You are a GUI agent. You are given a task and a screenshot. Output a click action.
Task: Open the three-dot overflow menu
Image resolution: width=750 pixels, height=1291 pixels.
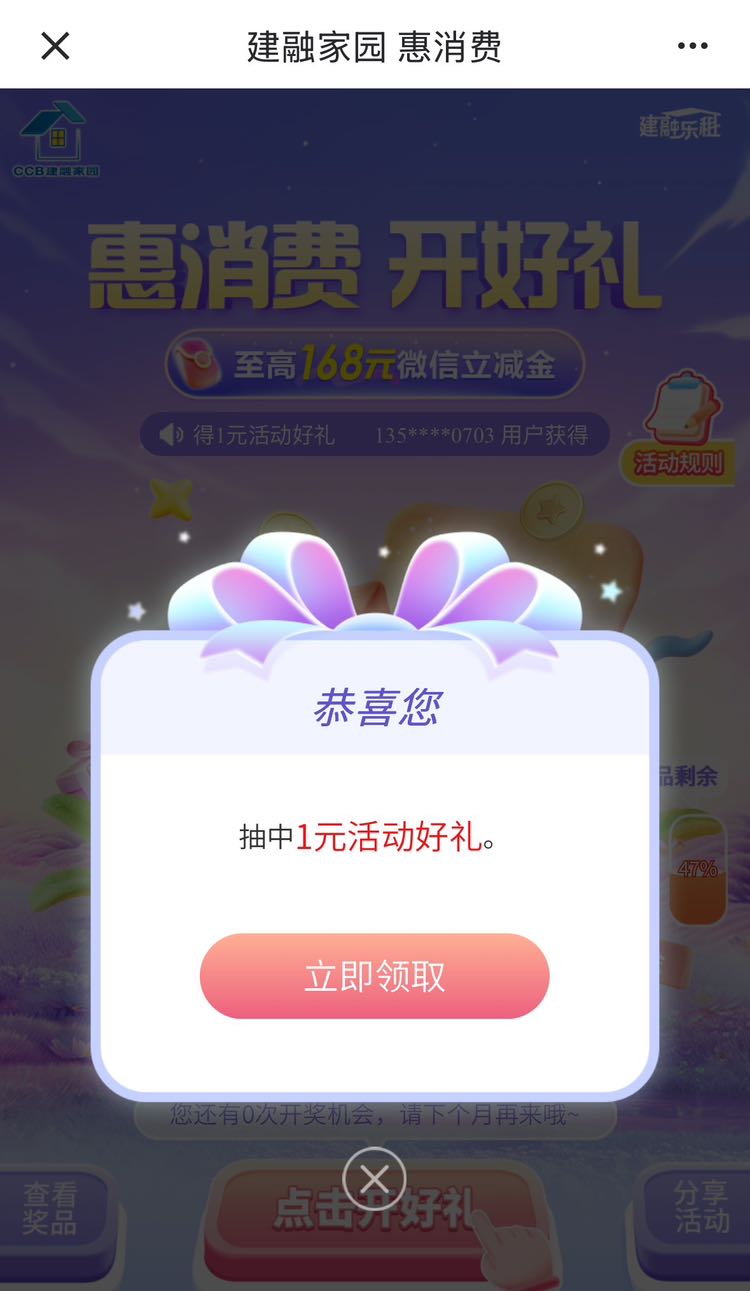coord(693,46)
